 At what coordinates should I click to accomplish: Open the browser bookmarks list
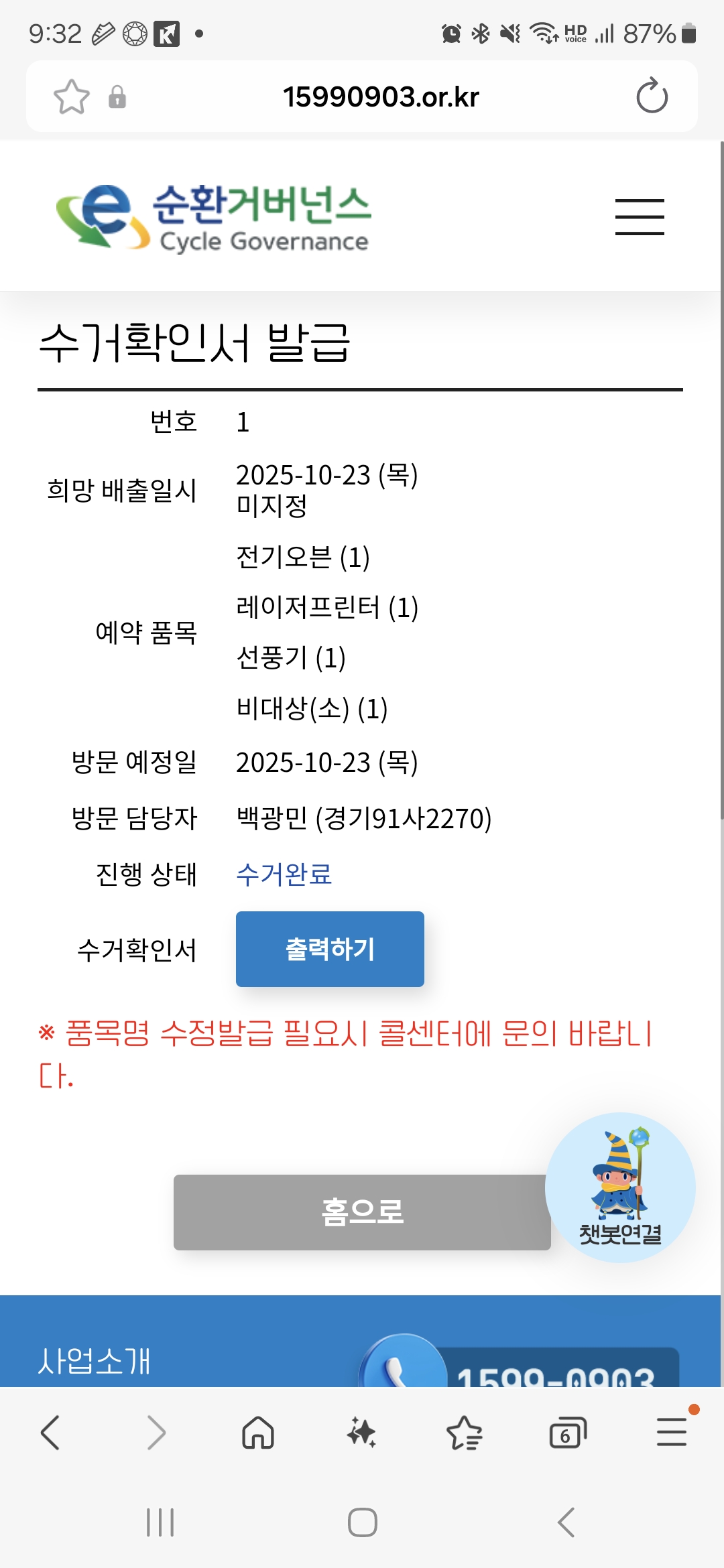[x=464, y=1433]
